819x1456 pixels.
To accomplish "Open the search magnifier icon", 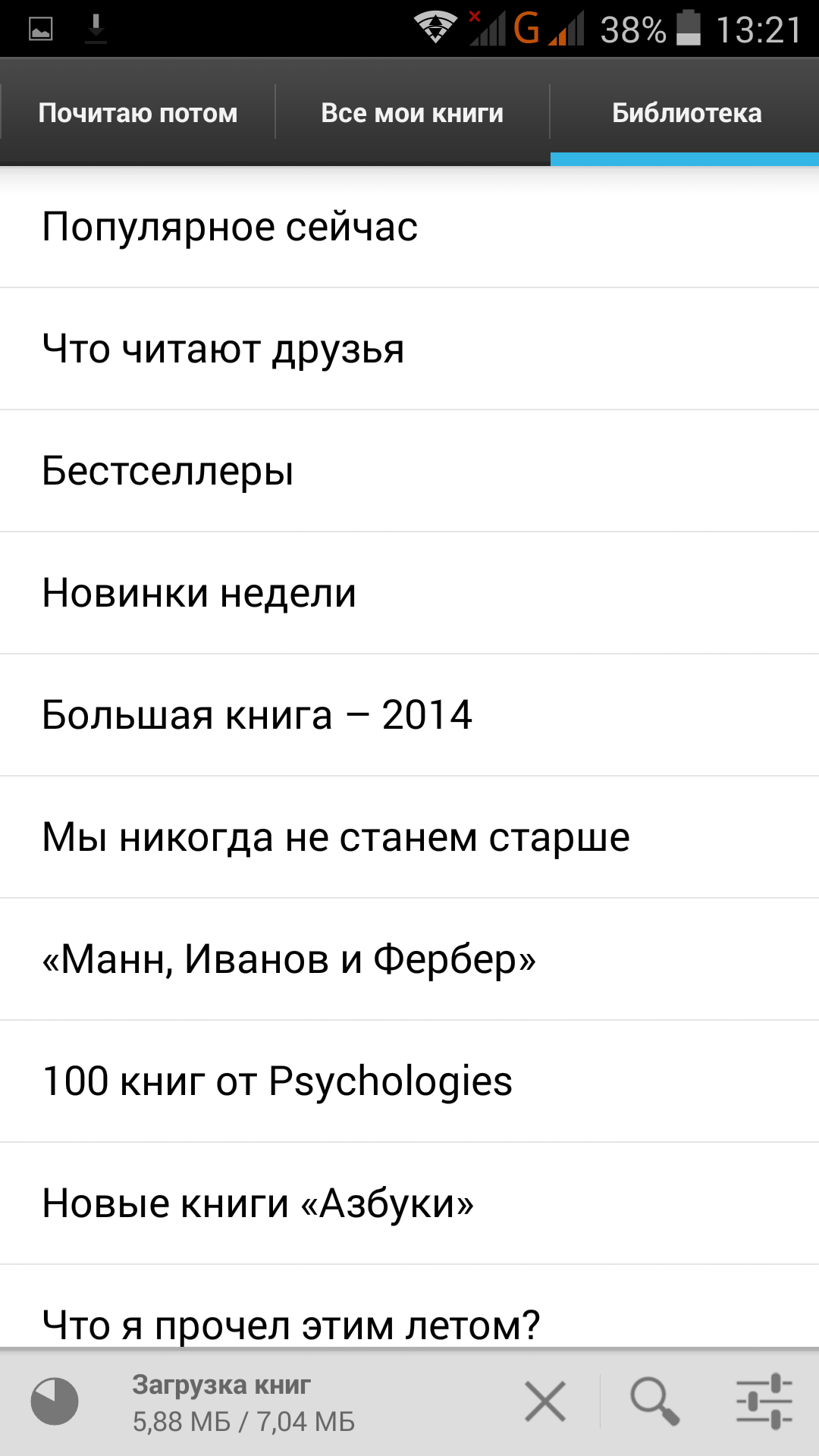I will (654, 1401).
